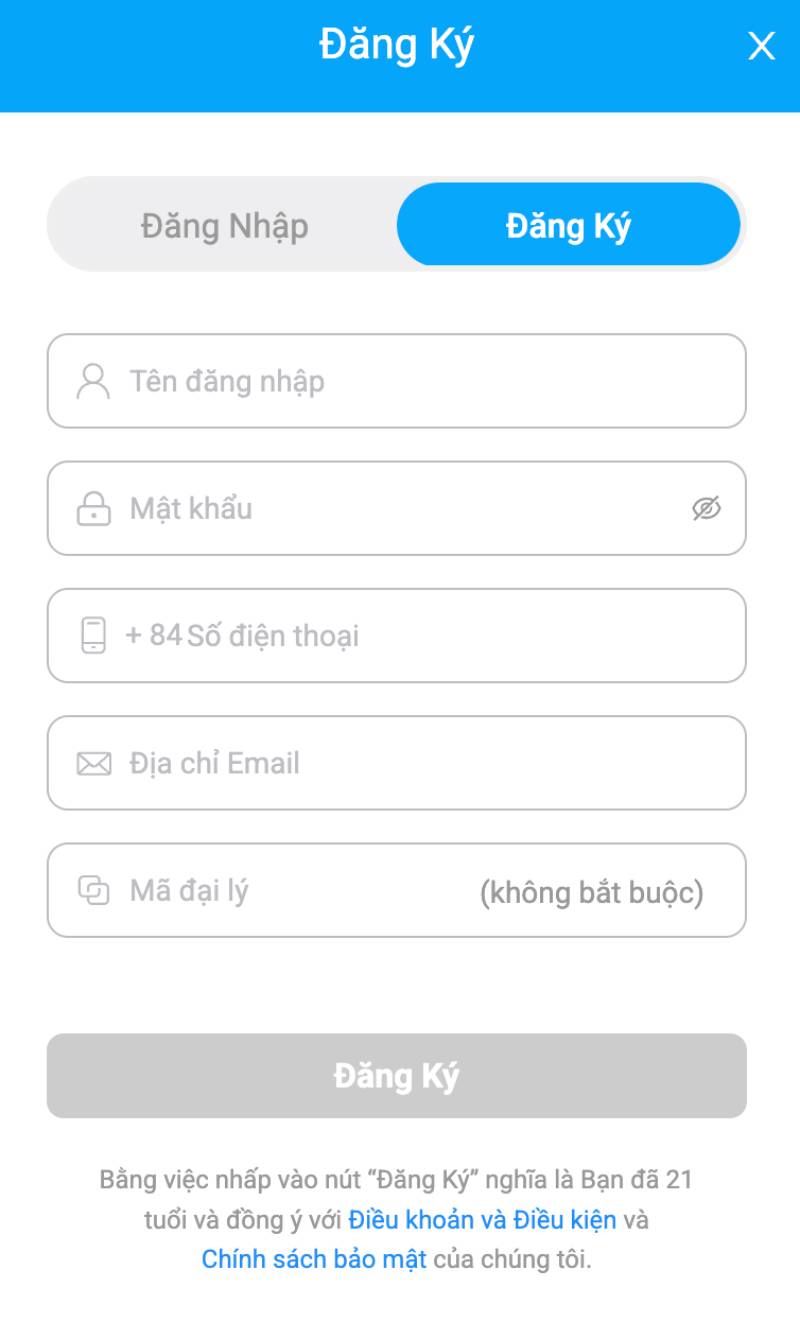Click the code icon beside Mã đại lý
800x1322 pixels.
(94, 890)
